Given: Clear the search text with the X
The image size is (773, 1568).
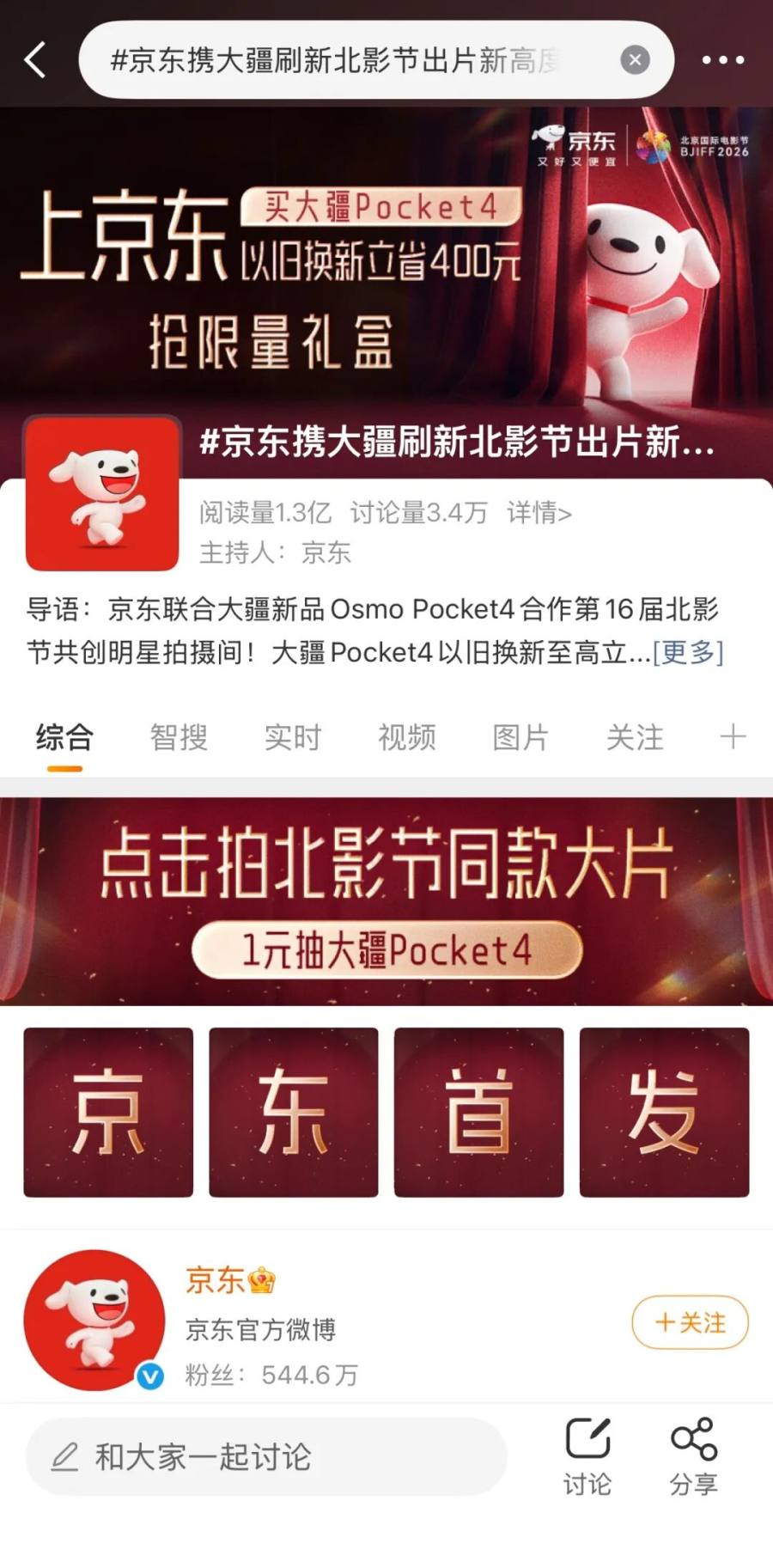Looking at the screenshot, I should (x=635, y=60).
